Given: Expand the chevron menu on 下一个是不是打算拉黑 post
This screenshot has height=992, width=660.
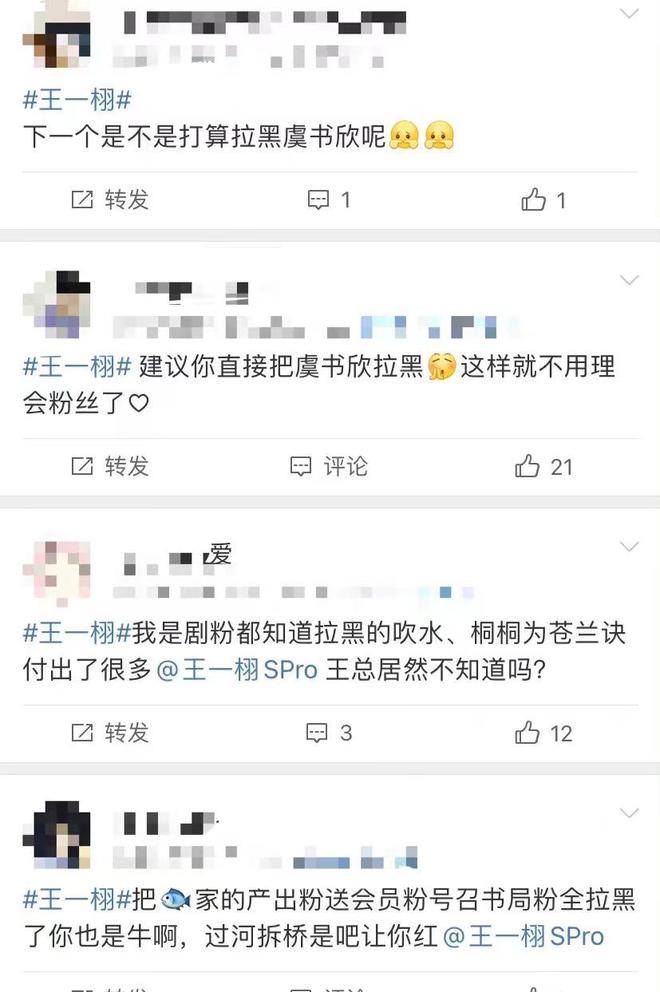Looking at the screenshot, I should click(x=629, y=14).
